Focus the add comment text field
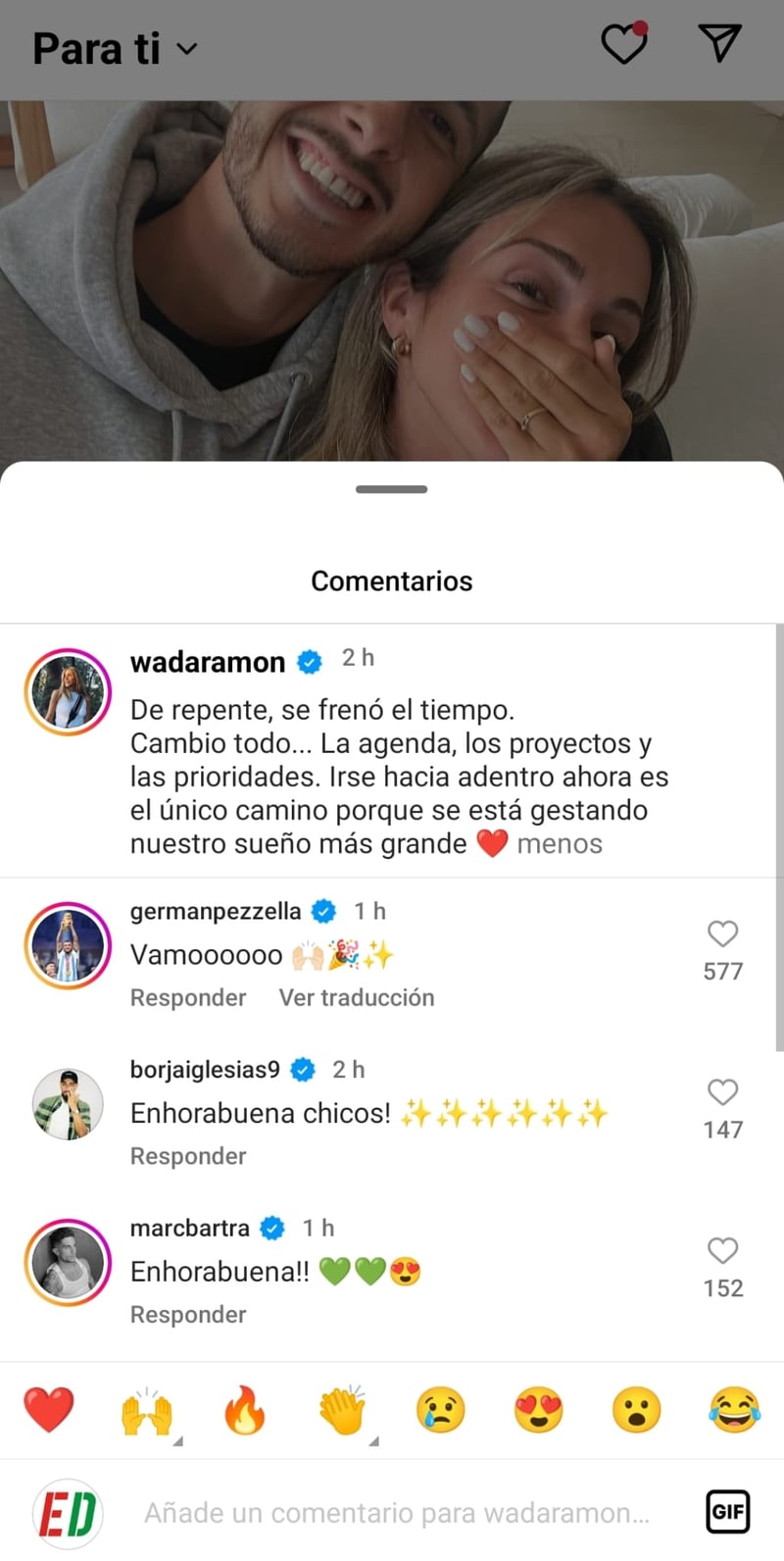 point(397,1513)
